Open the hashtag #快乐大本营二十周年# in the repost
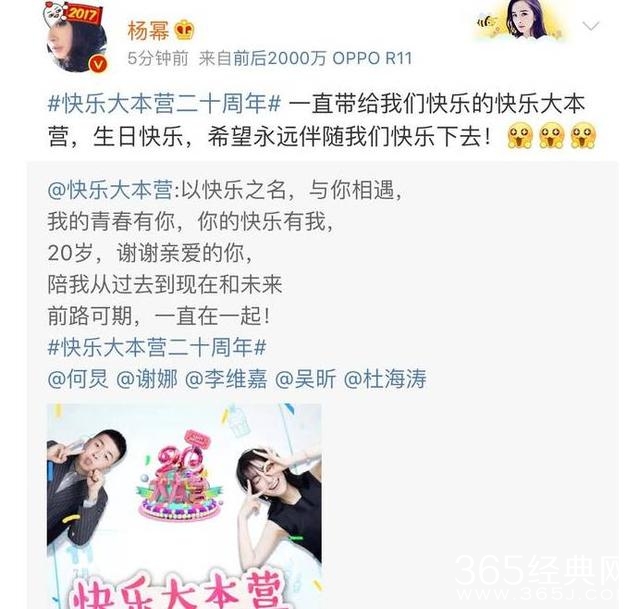This screenshot has width=640, height=609. (156, 347)
